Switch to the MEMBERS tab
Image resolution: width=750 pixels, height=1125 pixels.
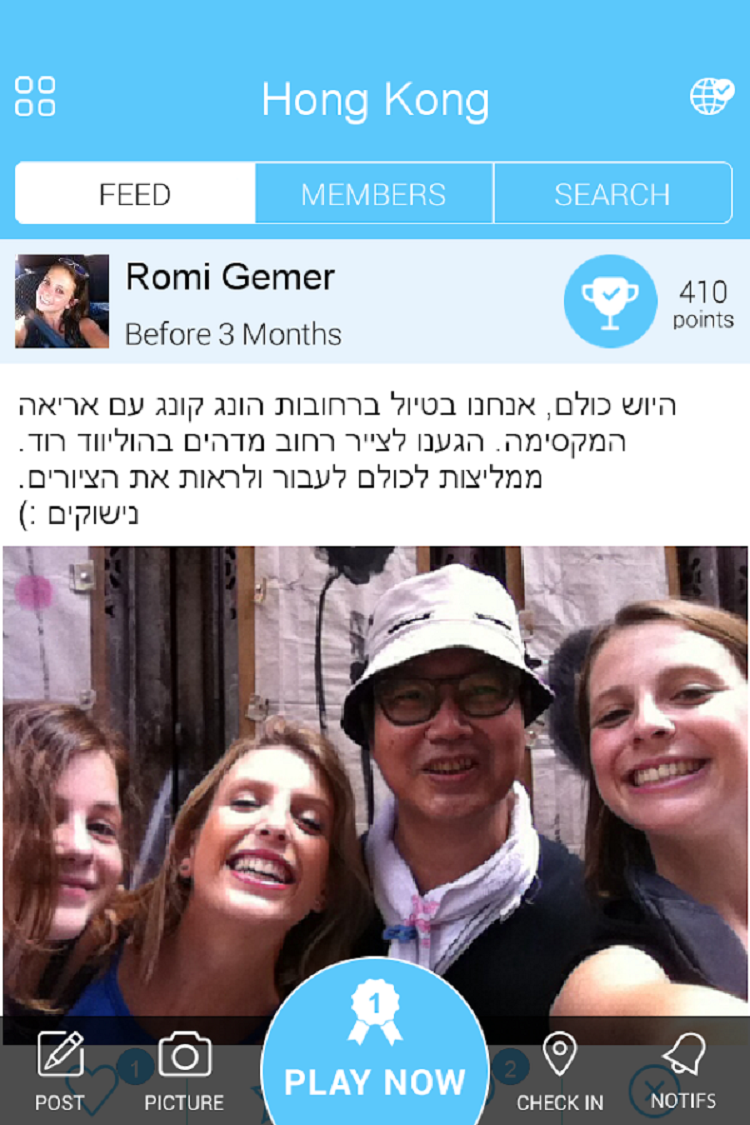374,194
